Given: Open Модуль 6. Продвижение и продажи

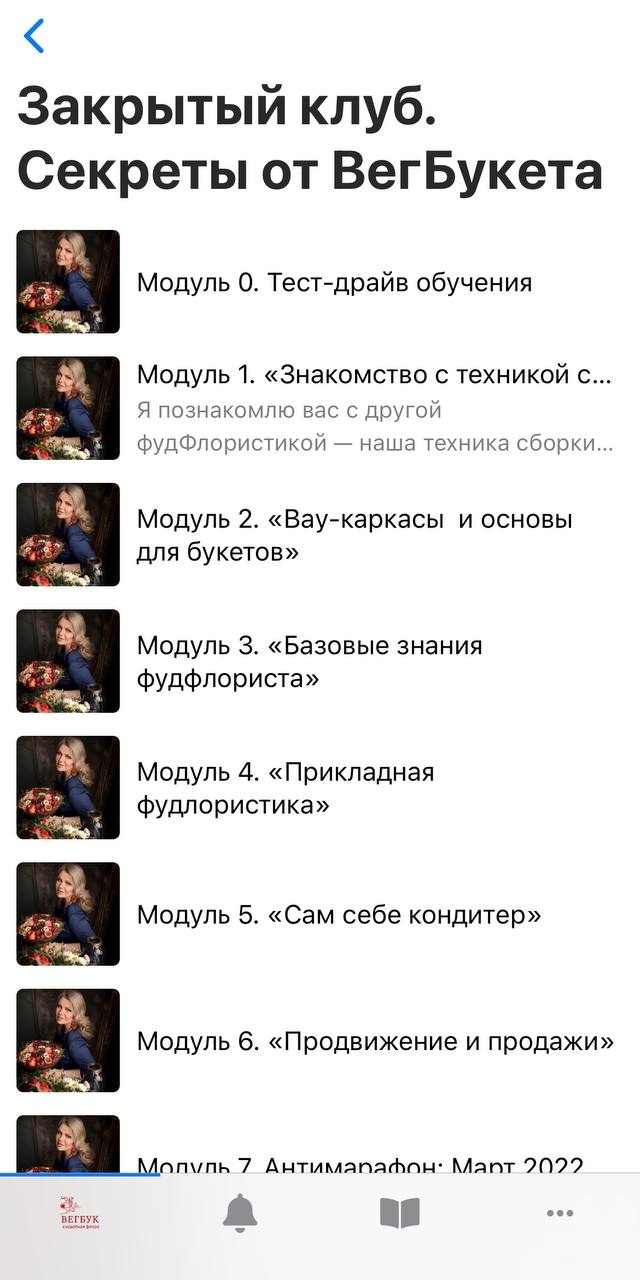Looking at the screenshot, I should [374, 1041].
